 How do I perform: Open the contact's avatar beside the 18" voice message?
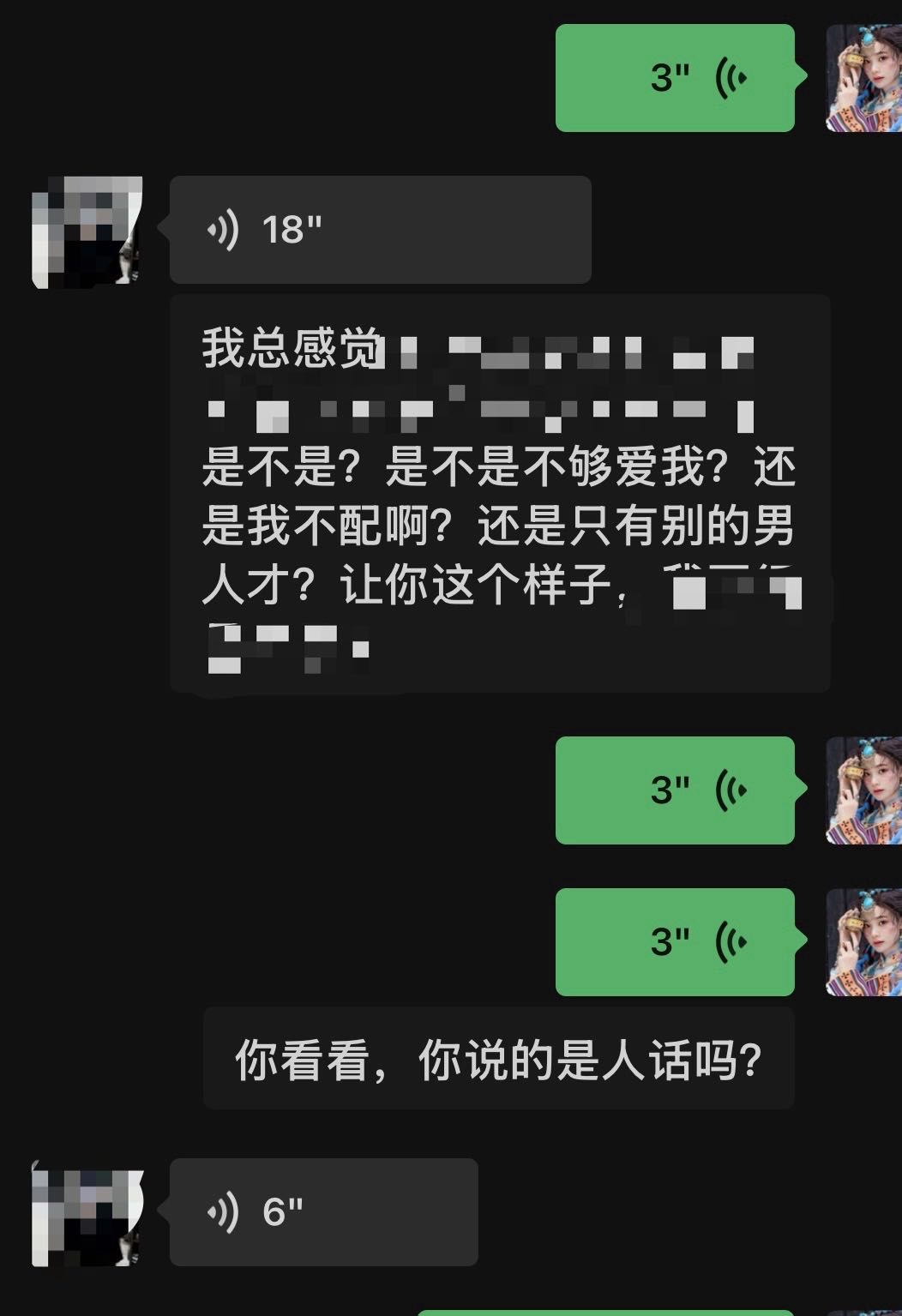coord(87,231)
